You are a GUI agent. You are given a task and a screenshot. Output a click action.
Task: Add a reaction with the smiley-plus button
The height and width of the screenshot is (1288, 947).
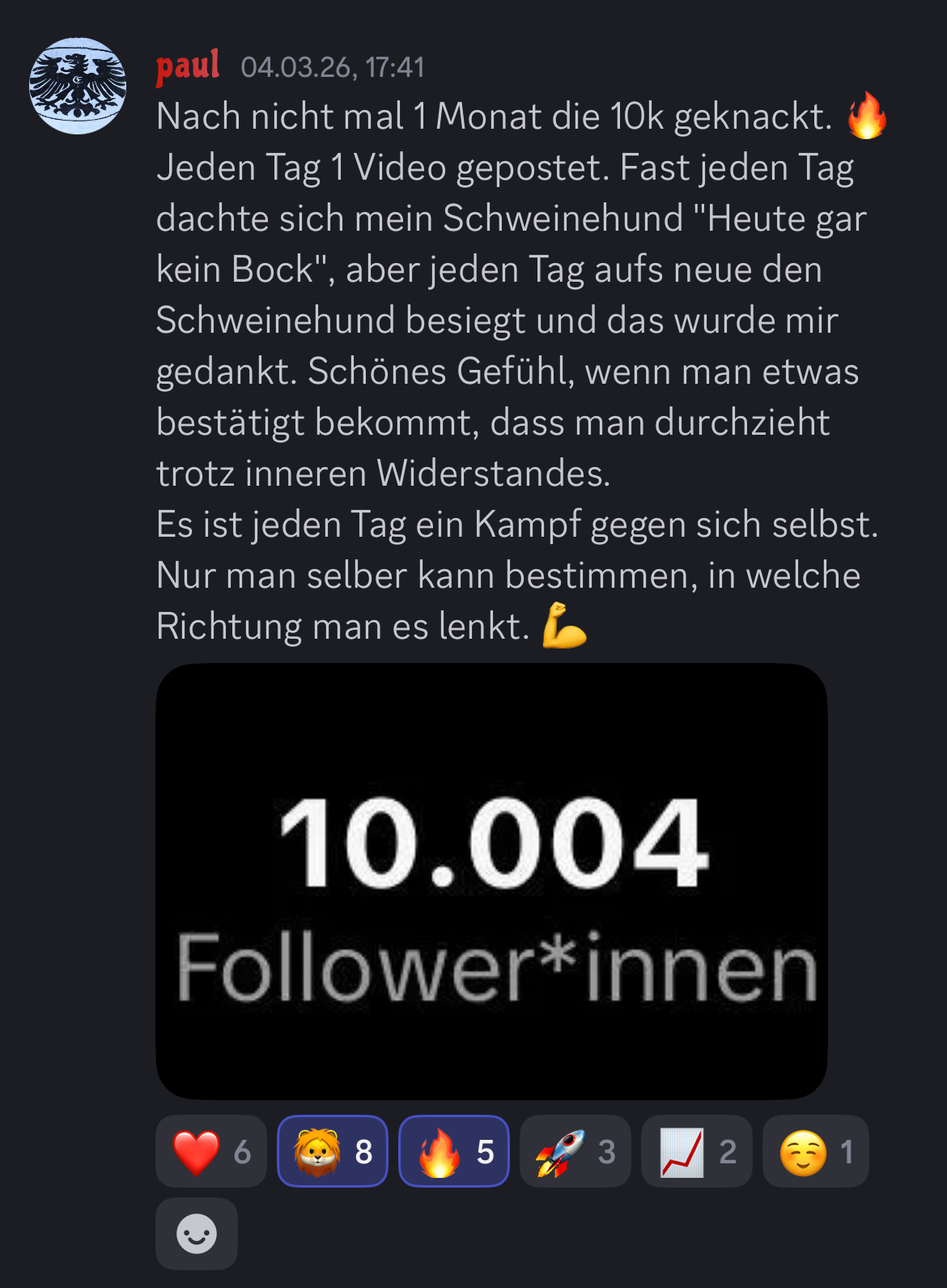coord(197,1233)
